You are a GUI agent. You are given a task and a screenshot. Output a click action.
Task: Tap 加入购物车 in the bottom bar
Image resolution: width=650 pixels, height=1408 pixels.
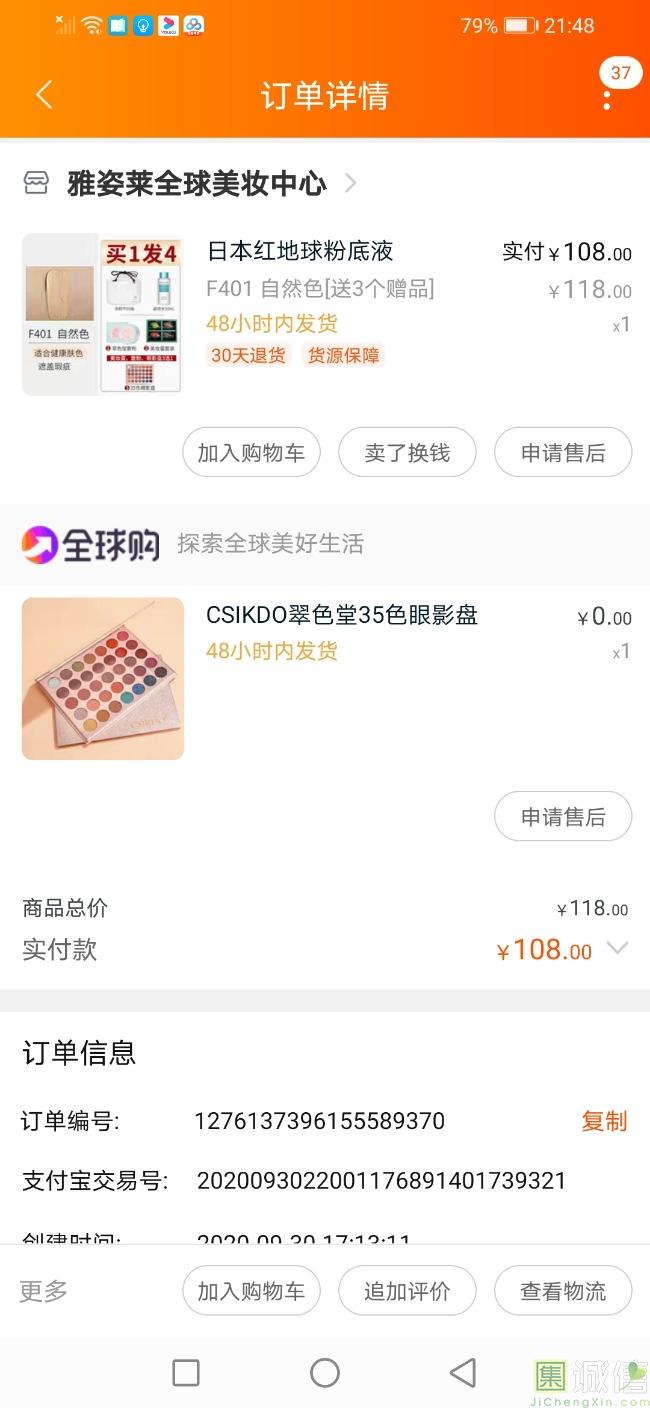click(251, 1291)
